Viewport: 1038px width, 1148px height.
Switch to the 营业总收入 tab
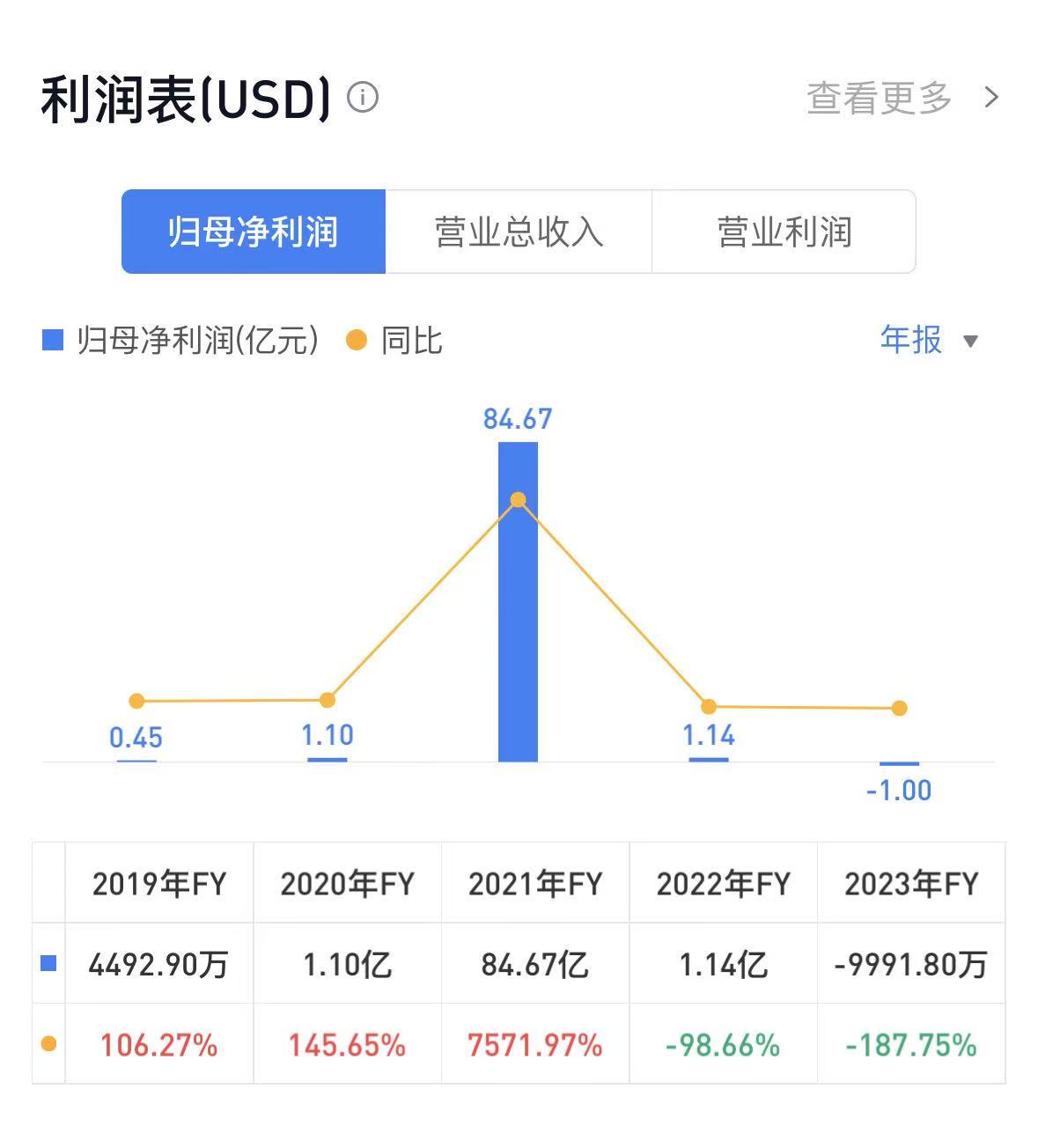click(519, 232)
